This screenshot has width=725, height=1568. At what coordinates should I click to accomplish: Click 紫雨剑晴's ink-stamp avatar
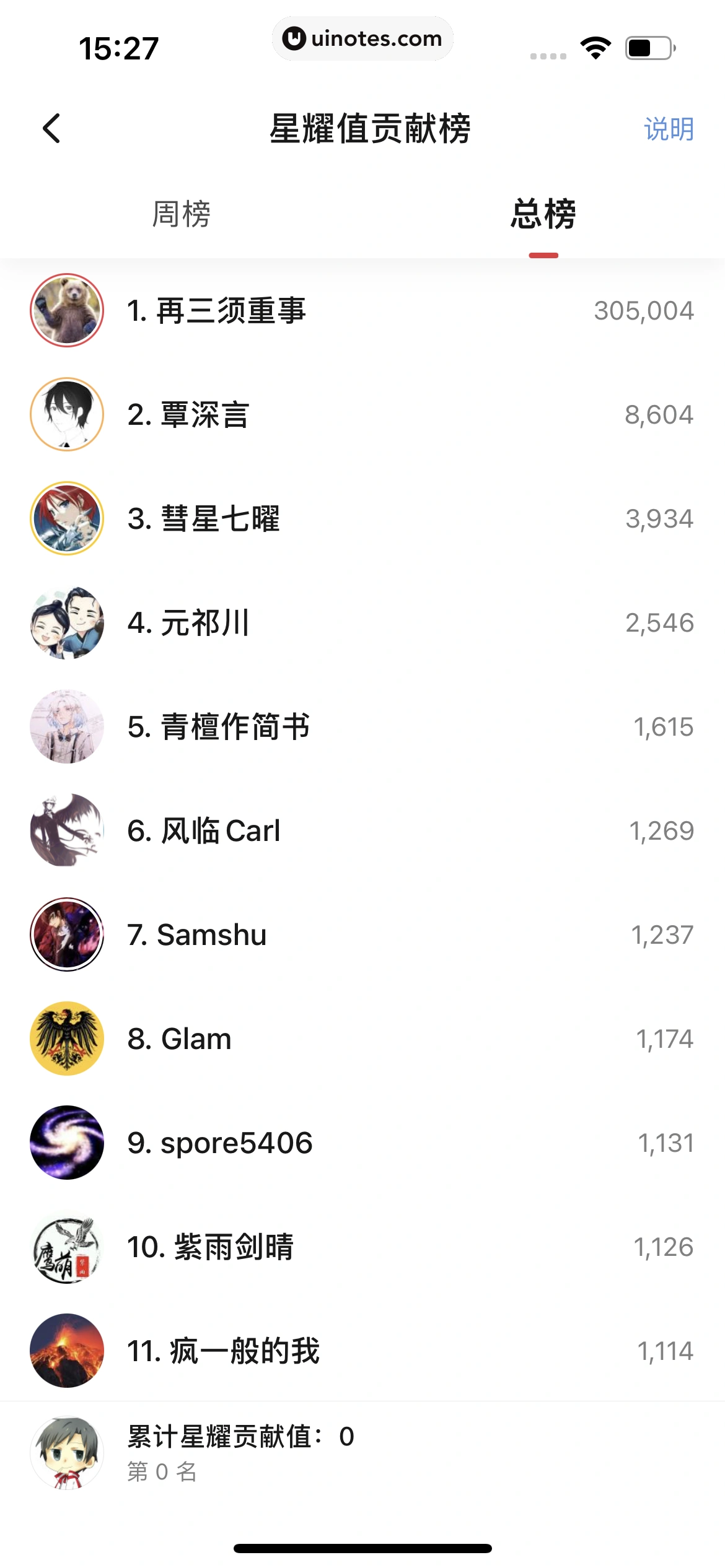pyautogui.click(x=66, y=1247)
